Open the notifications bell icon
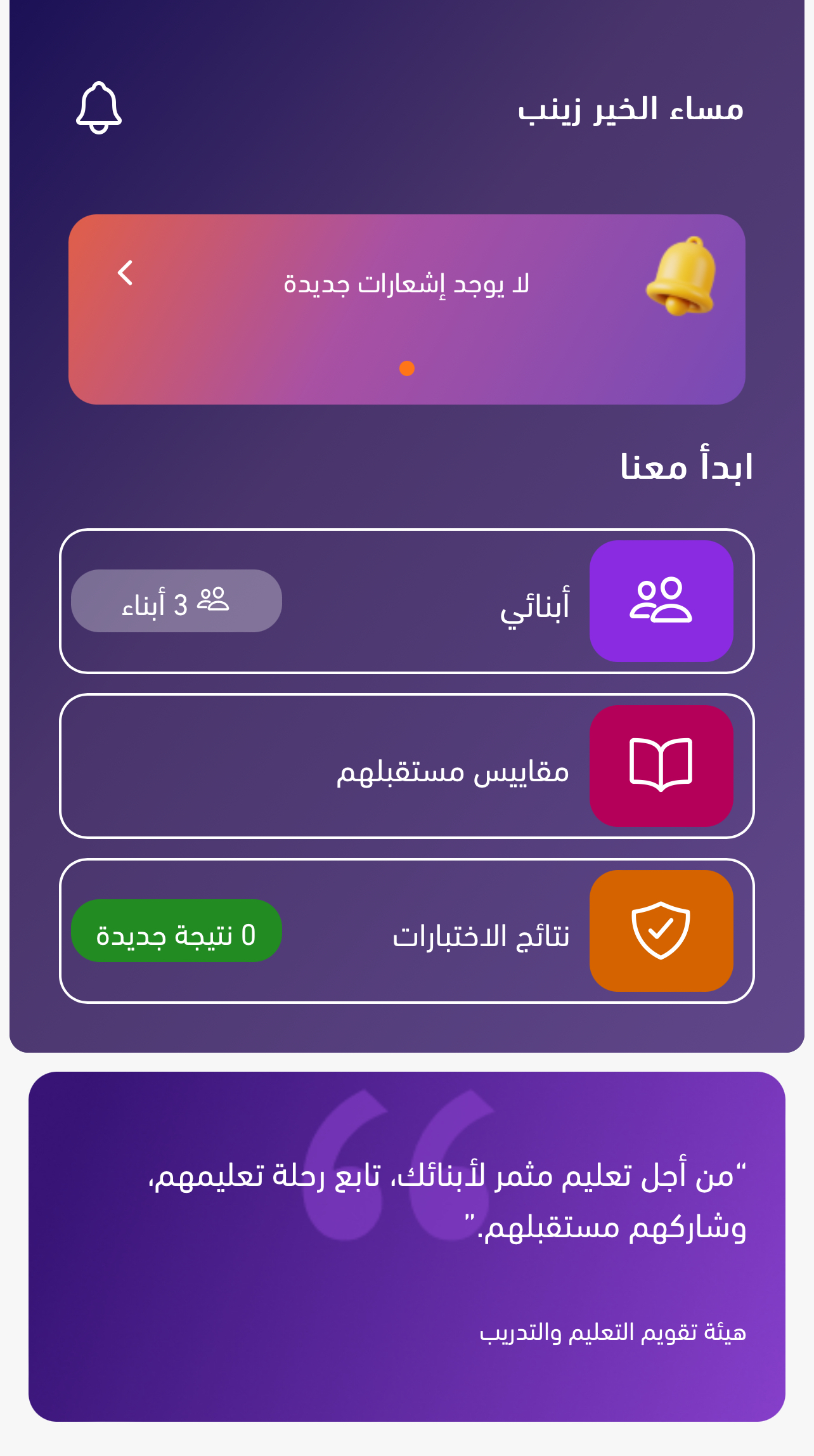Screen dimensions: 814x1456 pos(99,108)
